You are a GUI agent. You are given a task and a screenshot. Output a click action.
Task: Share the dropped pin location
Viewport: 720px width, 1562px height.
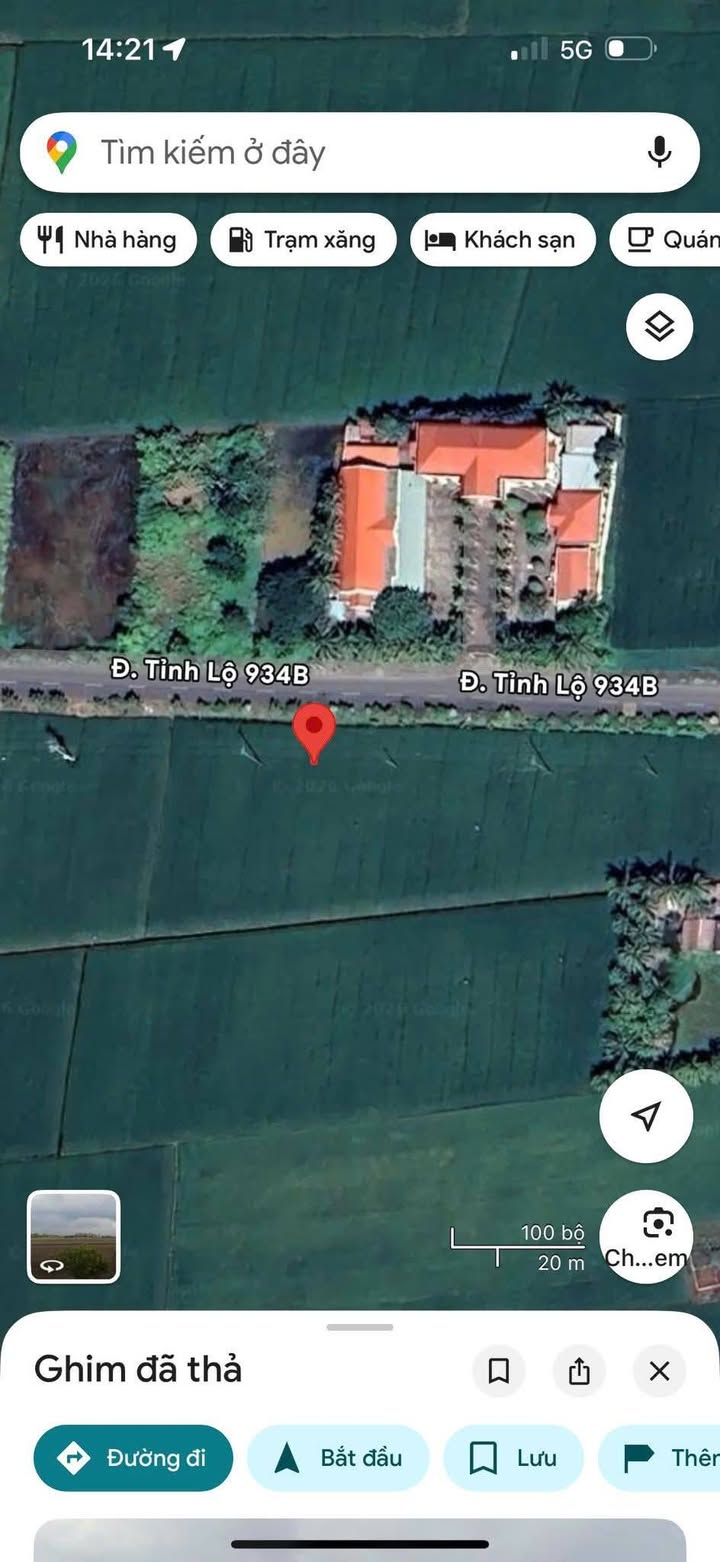pyautogui.click(x=579, y=1370)
